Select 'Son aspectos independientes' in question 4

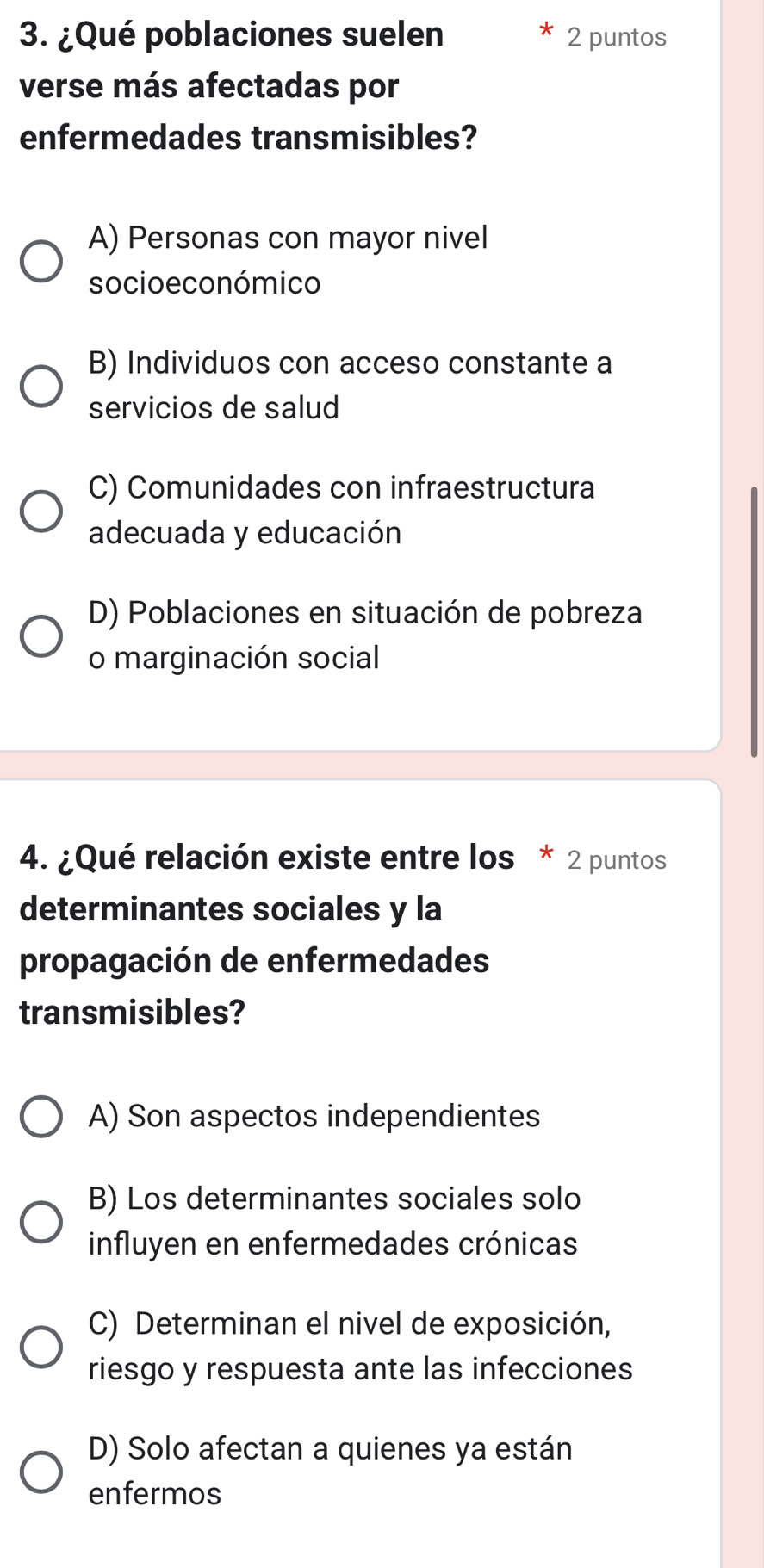coord(41,1117)
